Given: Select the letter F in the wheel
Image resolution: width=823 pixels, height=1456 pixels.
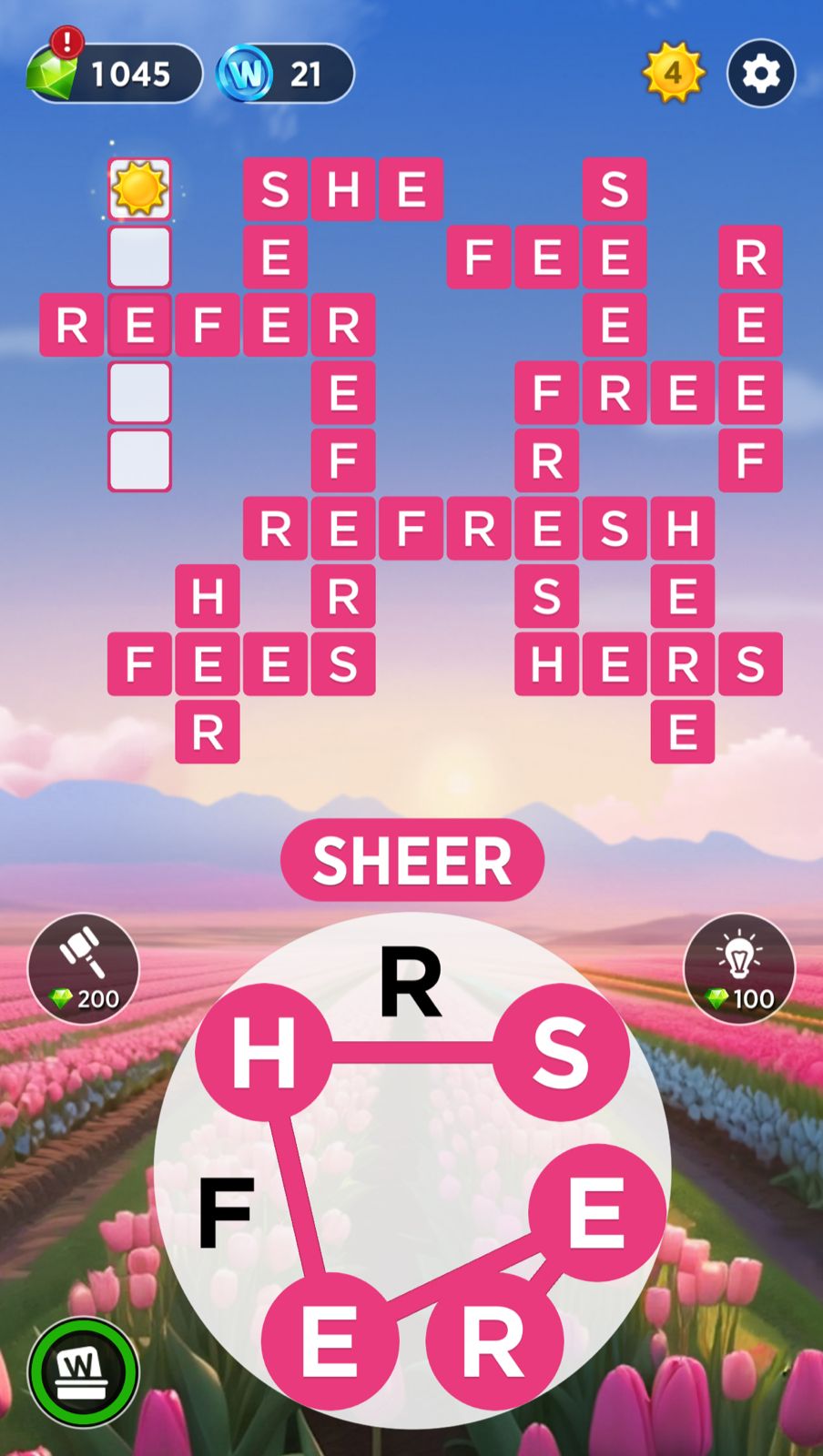Looking at the screenshot, I should click(x=226, y=1213).
